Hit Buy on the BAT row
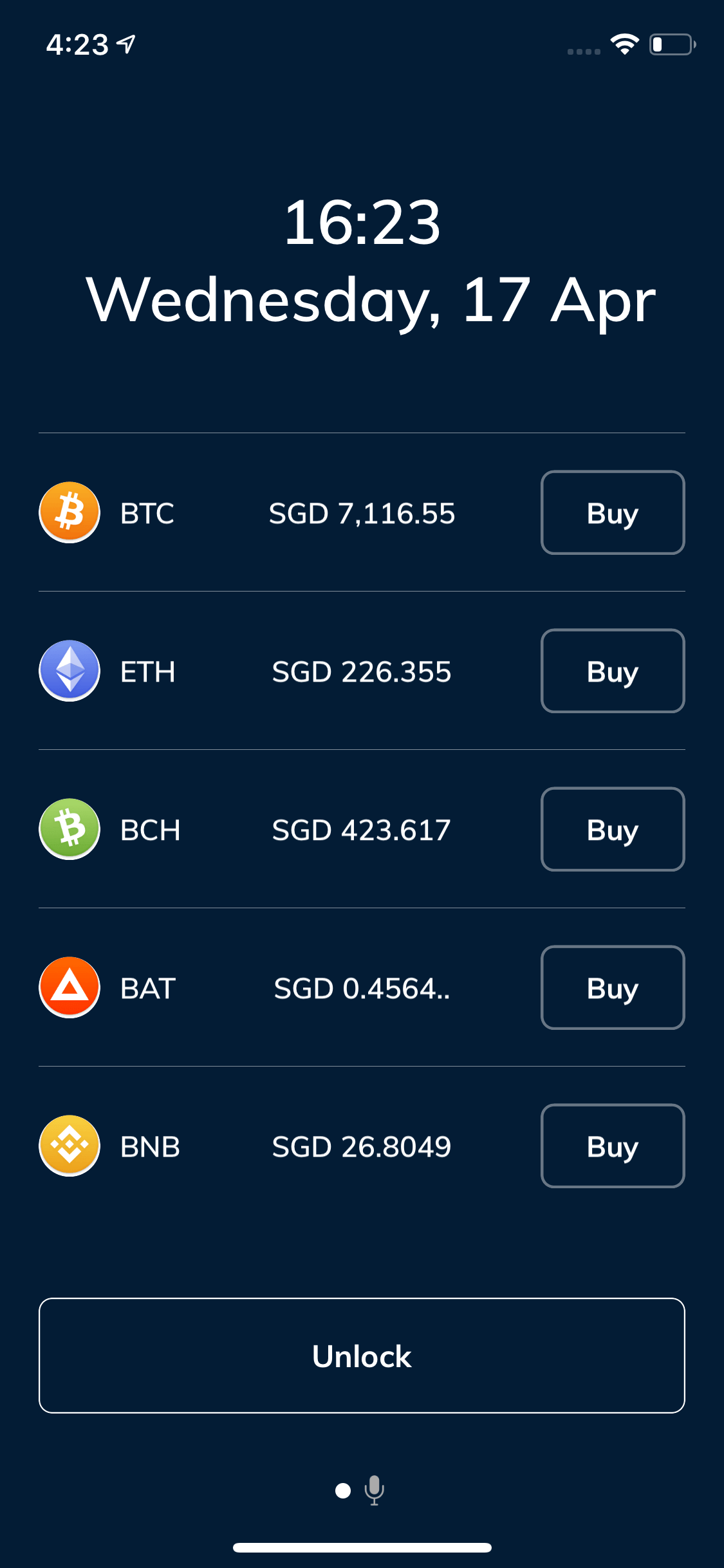Screen dimensions: 724x1568 pos(613,987)
